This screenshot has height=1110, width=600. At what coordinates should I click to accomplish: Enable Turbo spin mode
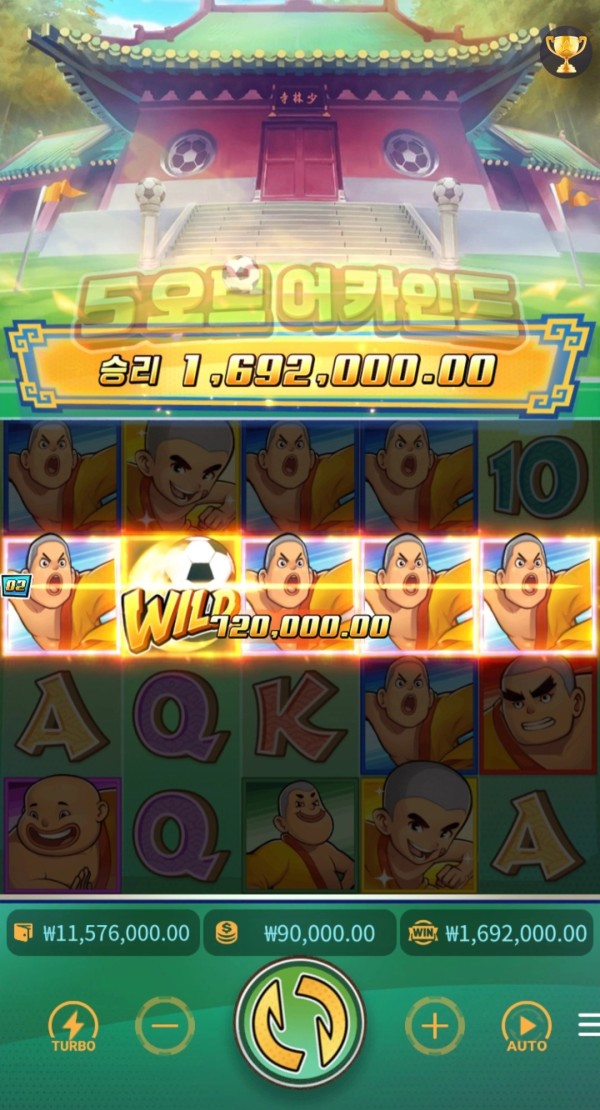74,1026
